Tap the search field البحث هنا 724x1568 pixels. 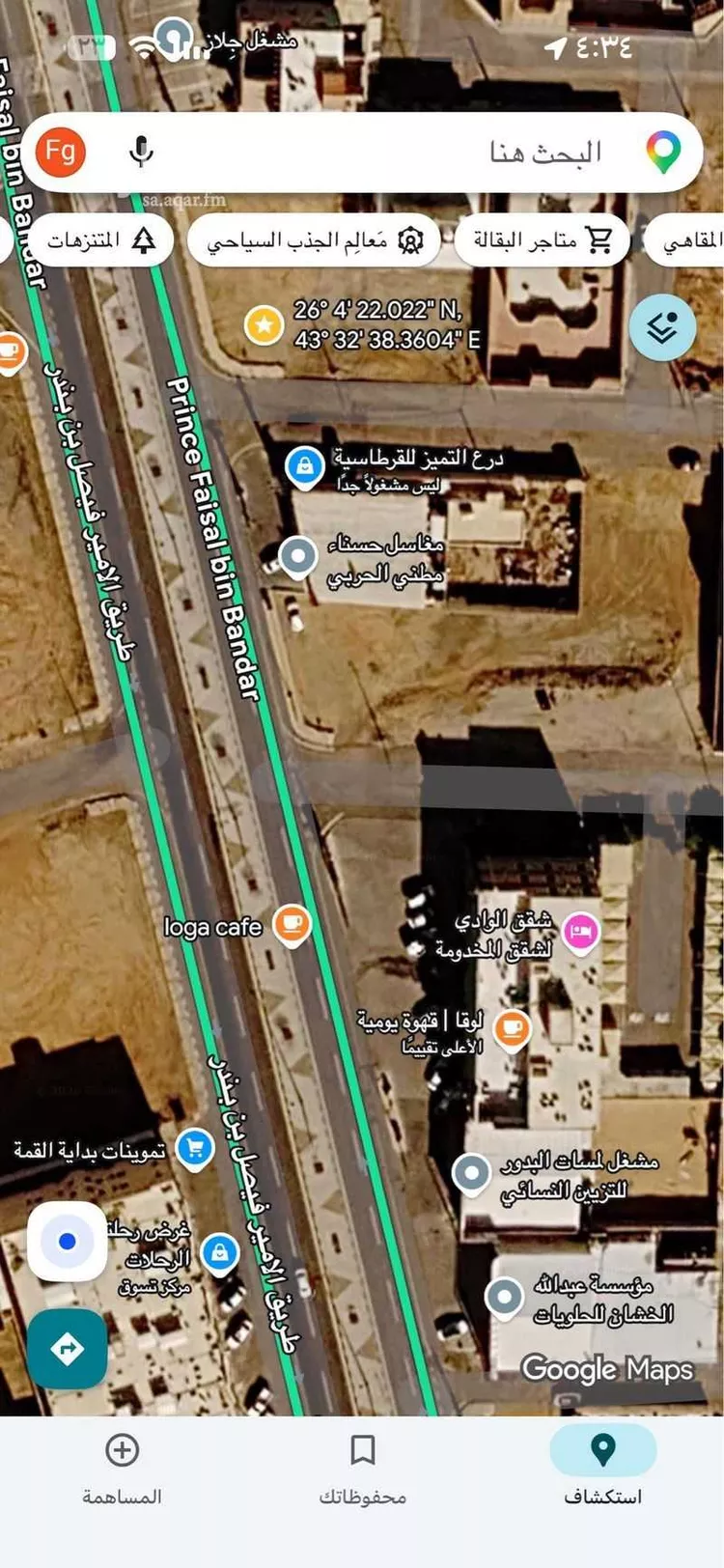(363, 152)
